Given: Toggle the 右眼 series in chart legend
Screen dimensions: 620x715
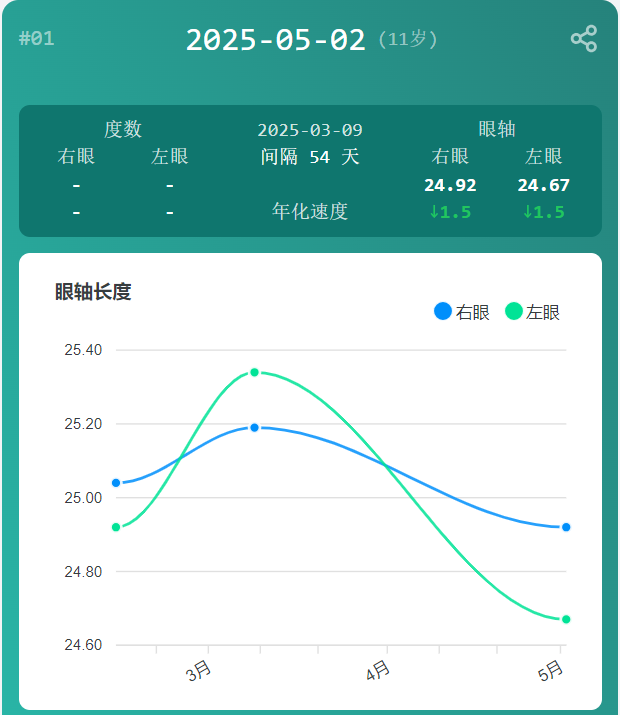Looking at the screenshot, I should tap(462, 312).
